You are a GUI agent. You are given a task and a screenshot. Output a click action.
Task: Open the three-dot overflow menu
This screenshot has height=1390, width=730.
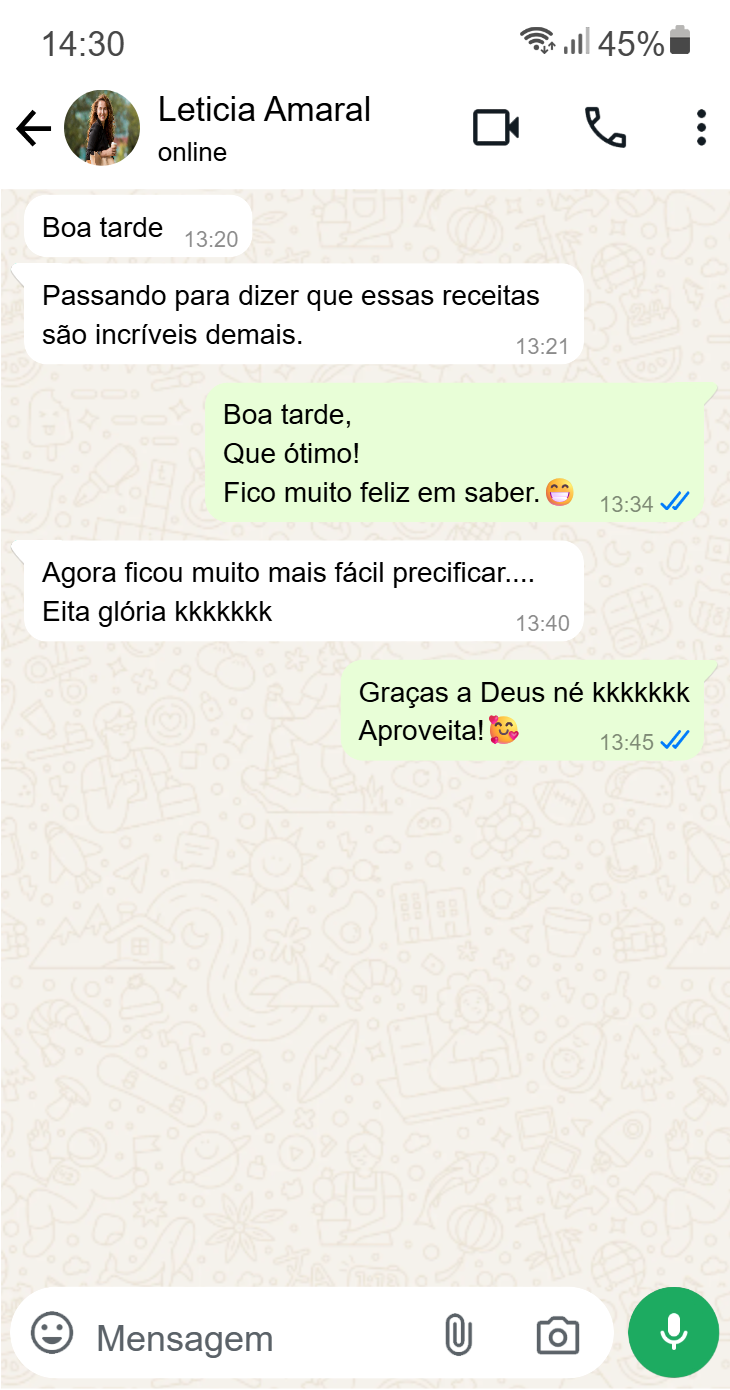pyautogui.click(x=701, y=128)
